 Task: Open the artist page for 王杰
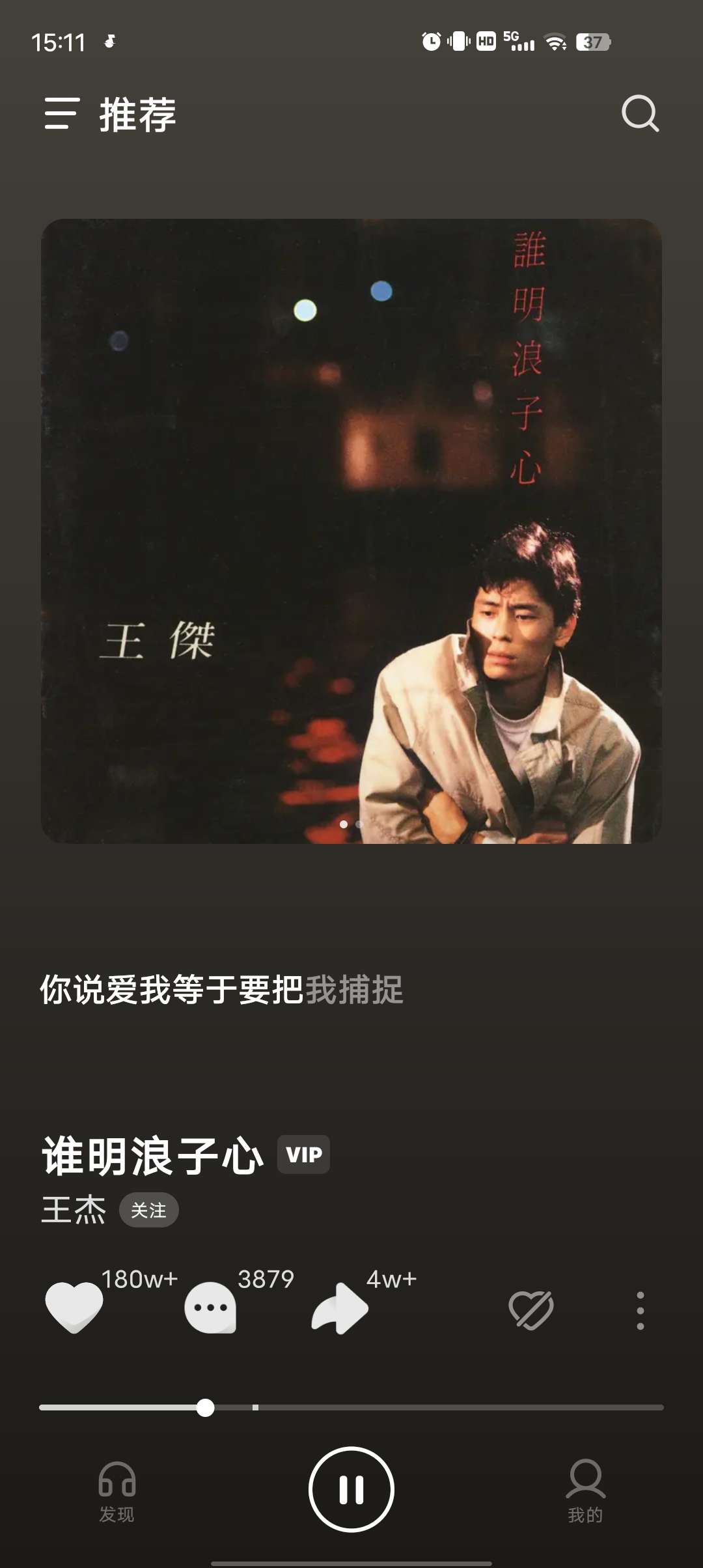(x=74, y=1211)
